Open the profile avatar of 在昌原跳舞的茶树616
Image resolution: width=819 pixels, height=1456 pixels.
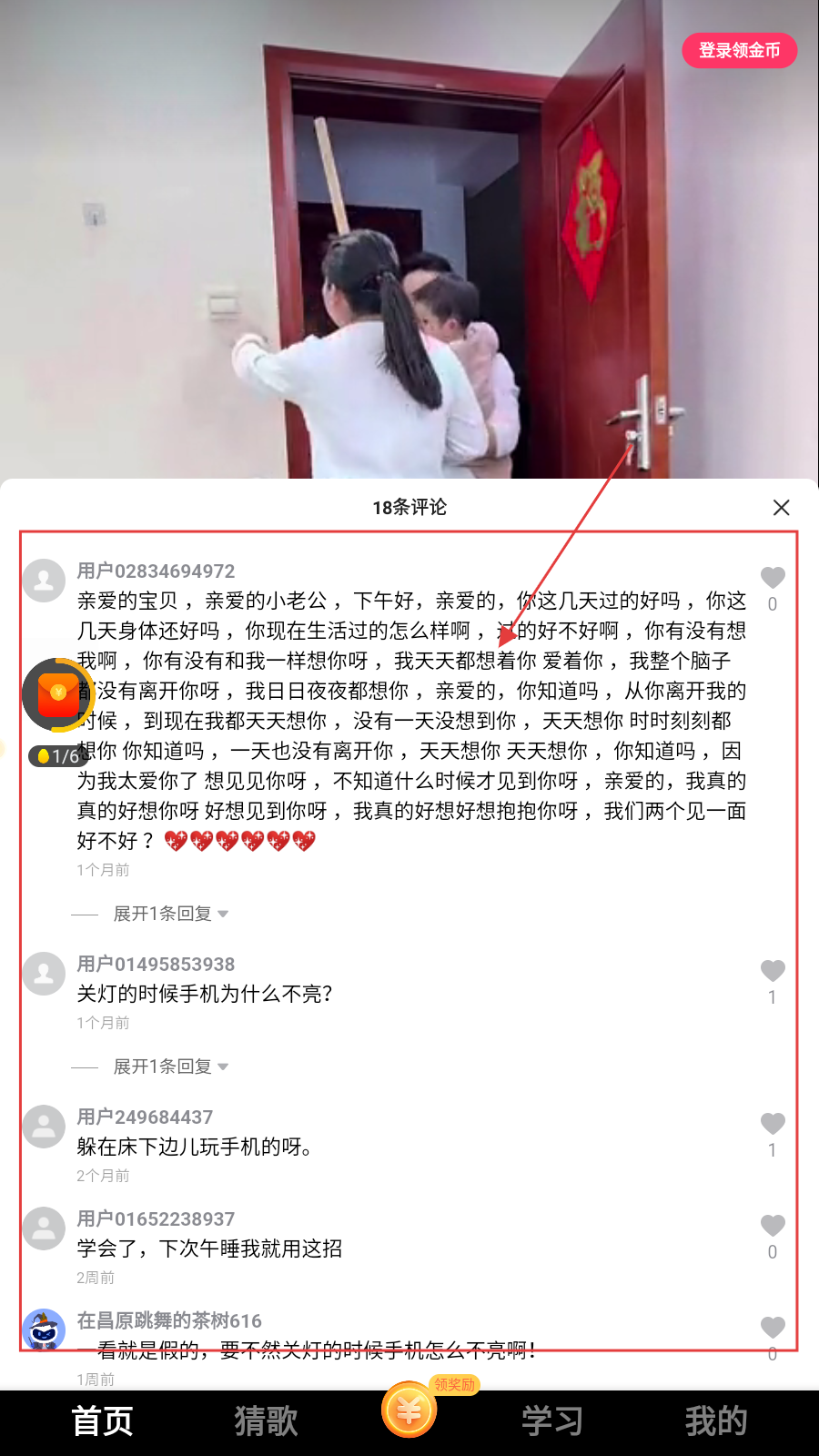click(44, 1330)
